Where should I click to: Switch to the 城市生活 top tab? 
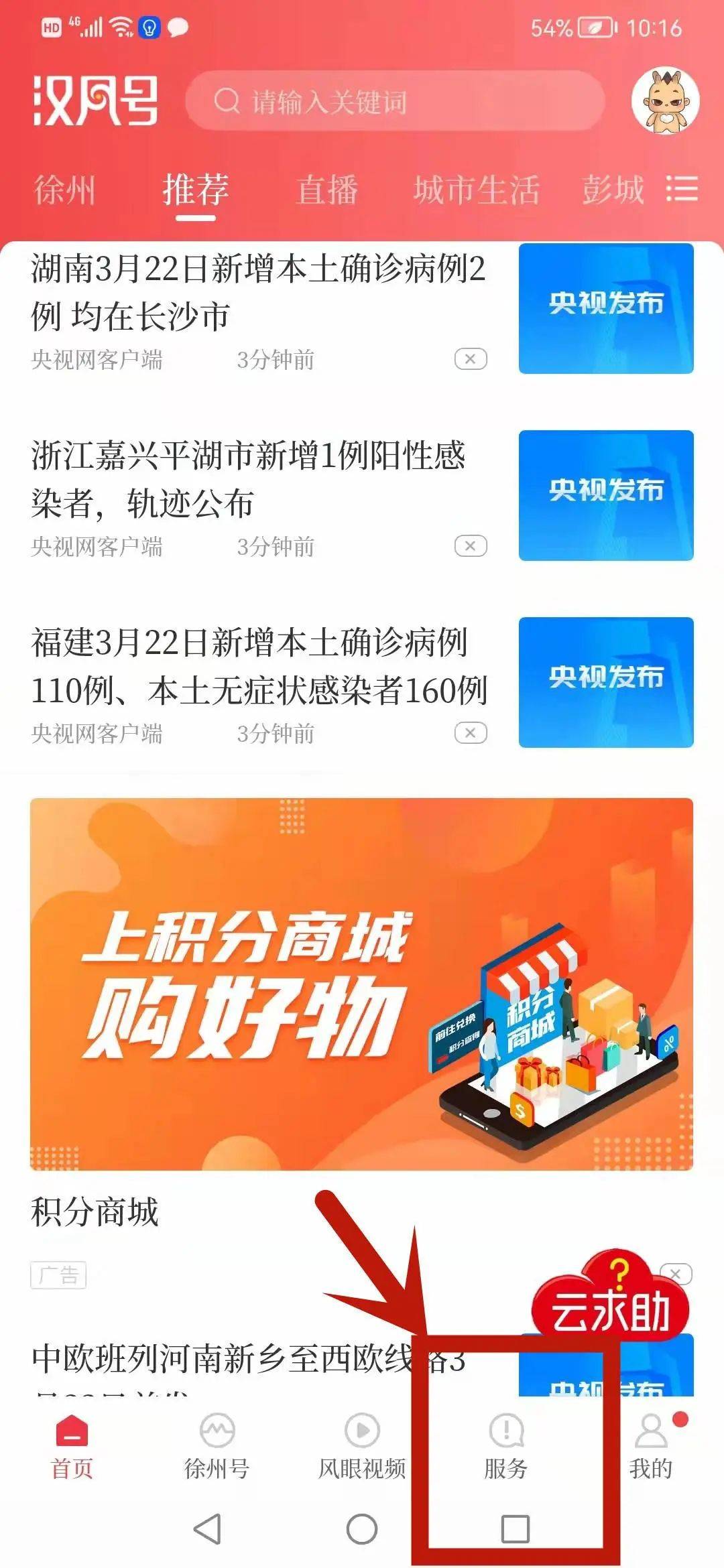click(x=476, y=190)
